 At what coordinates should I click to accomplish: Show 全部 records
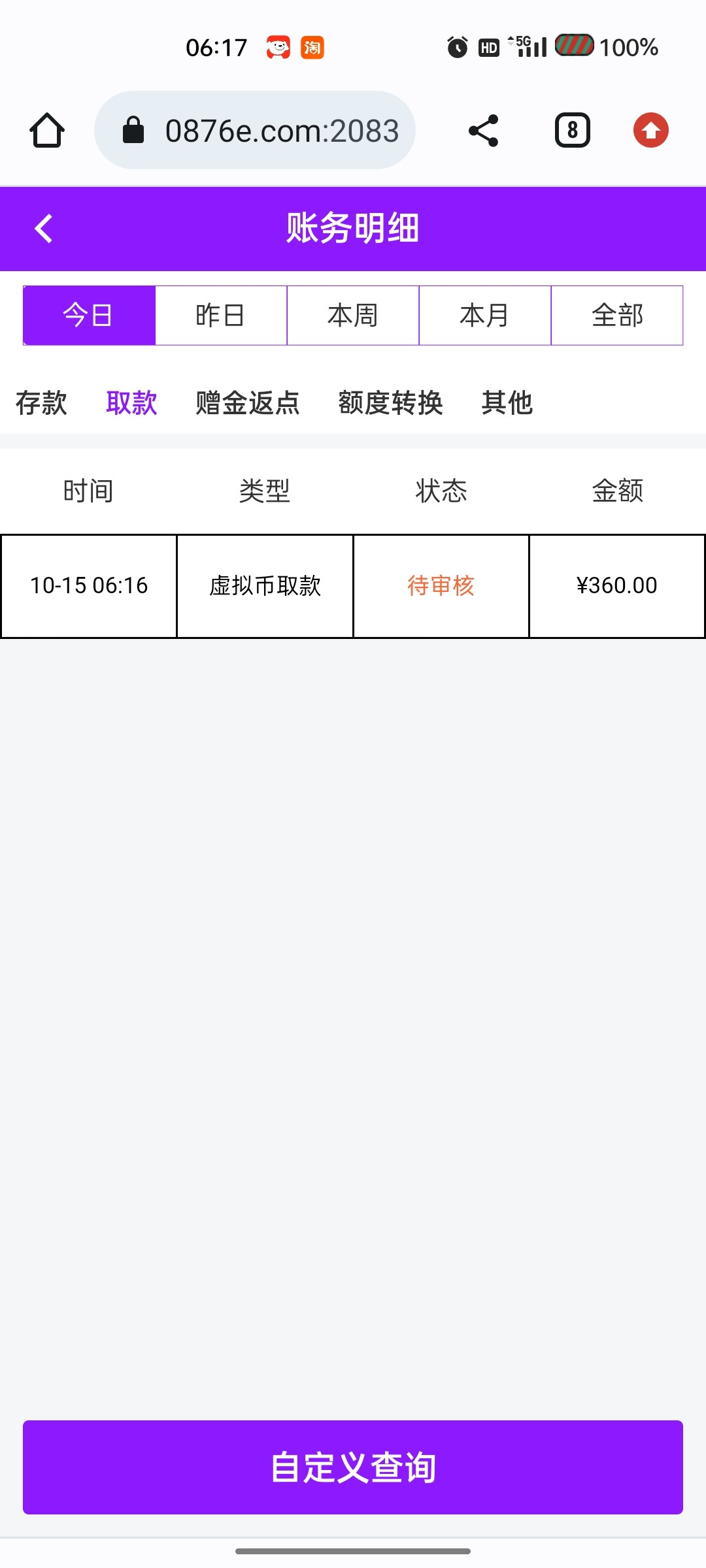(x=617, y=315)
